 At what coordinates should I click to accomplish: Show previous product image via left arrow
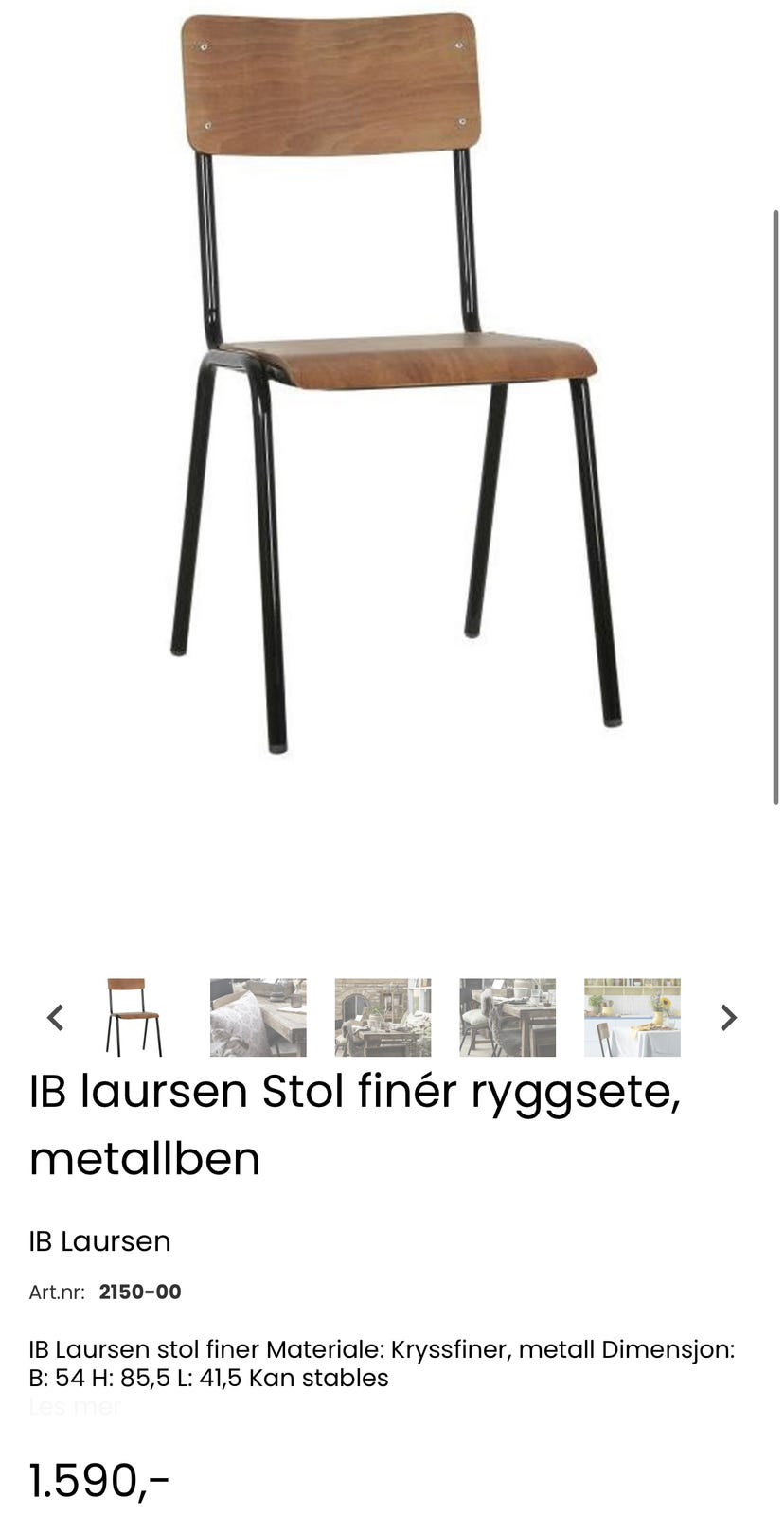coord(54,1017)
